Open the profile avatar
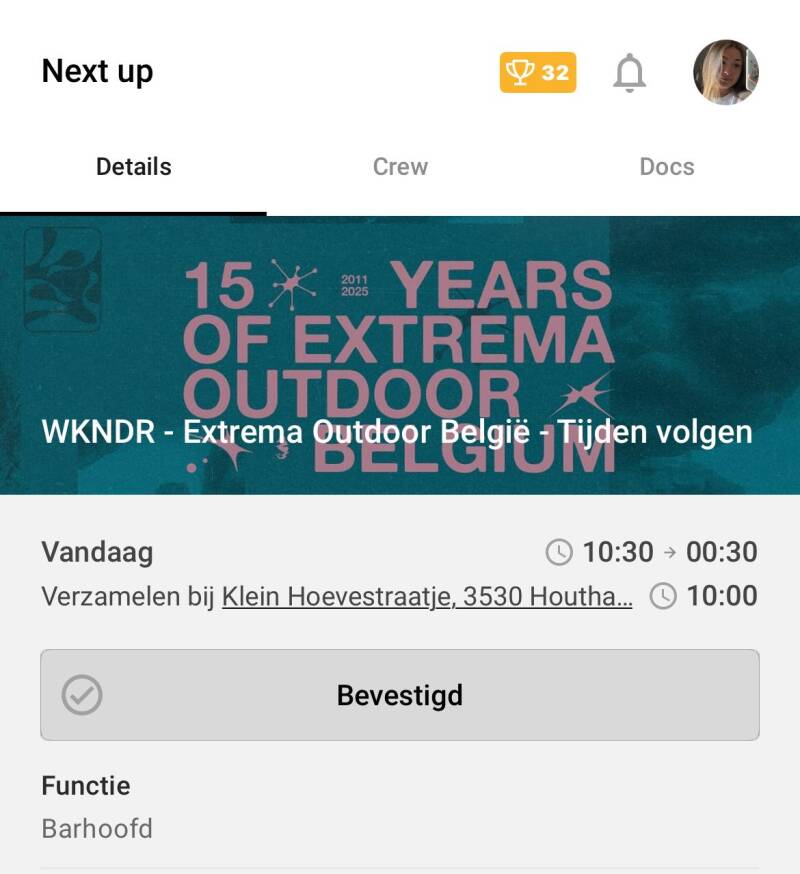The height and width of the screenshot is (874, 800). point(726,72)
